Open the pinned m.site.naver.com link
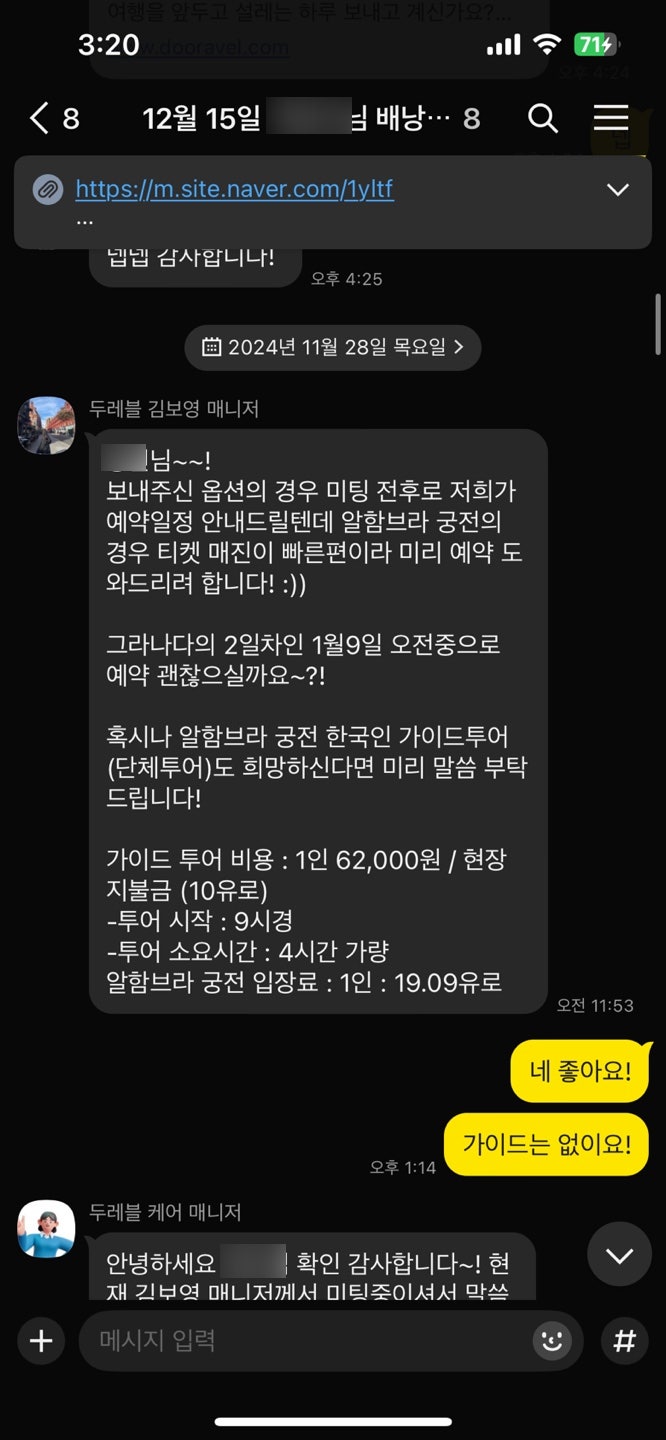The height and width of the screenshot is (1440, 666). [234, 189]
